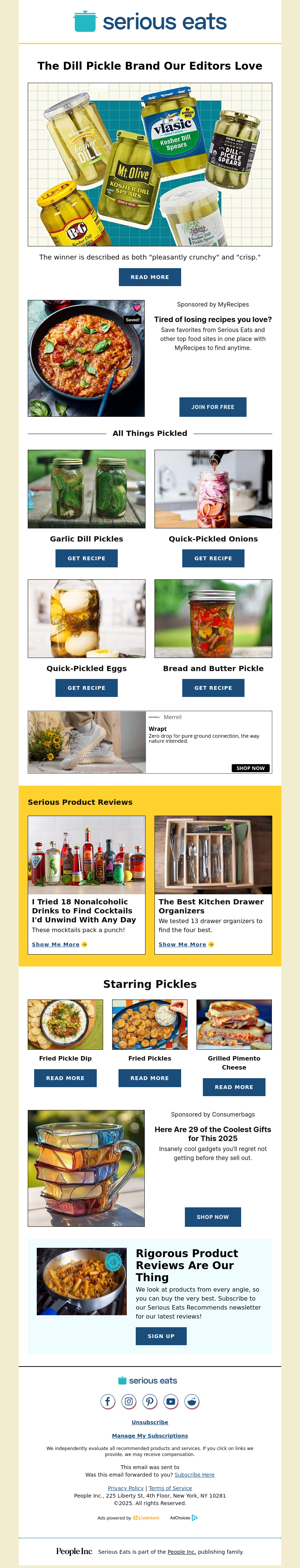Image resolution: width=300 pixels, height=1568 pixels.
Task: Tap Read More under the dill pickle article
Action: point(149,277)
